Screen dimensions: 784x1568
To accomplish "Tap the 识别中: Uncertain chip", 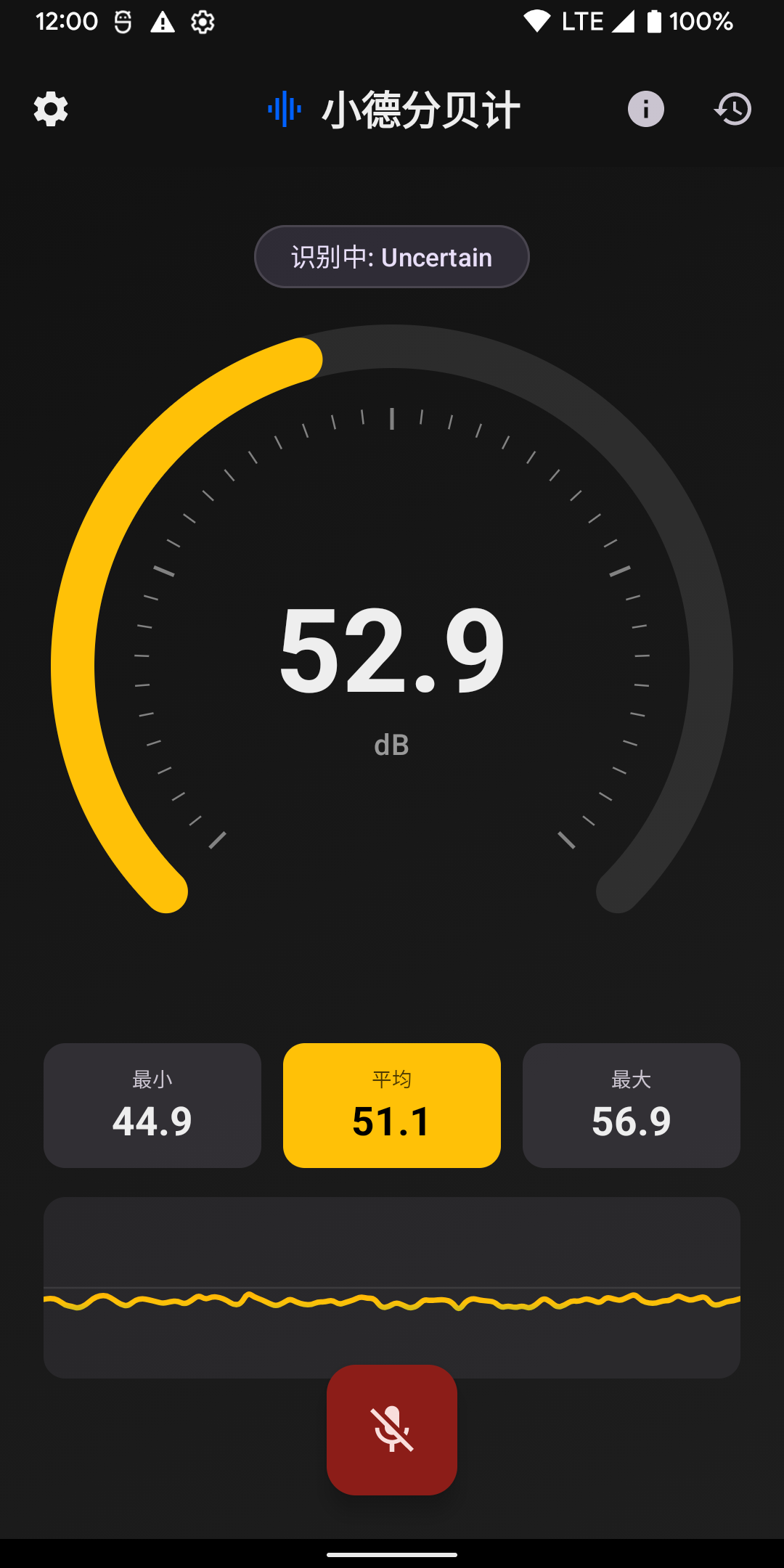I will coord(392,257).
